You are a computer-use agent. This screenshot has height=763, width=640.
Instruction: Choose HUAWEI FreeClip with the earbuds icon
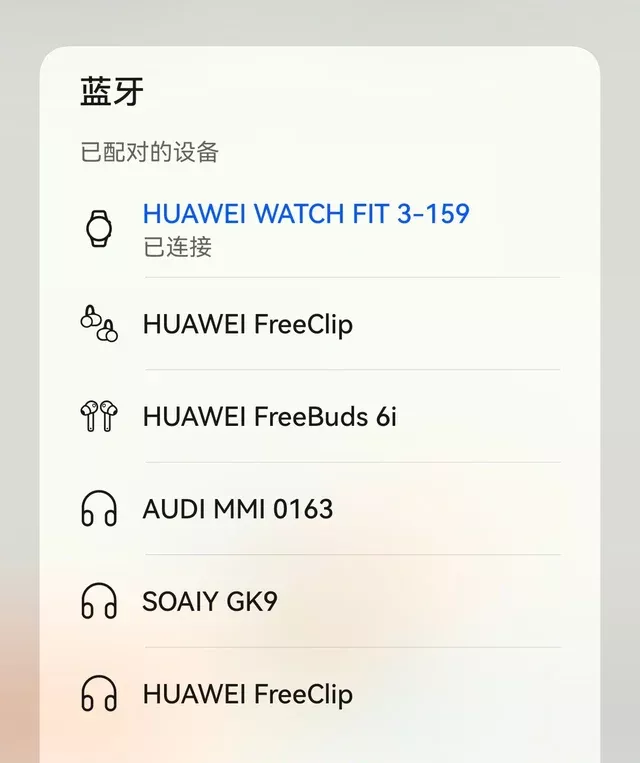(x=247, y=324)
